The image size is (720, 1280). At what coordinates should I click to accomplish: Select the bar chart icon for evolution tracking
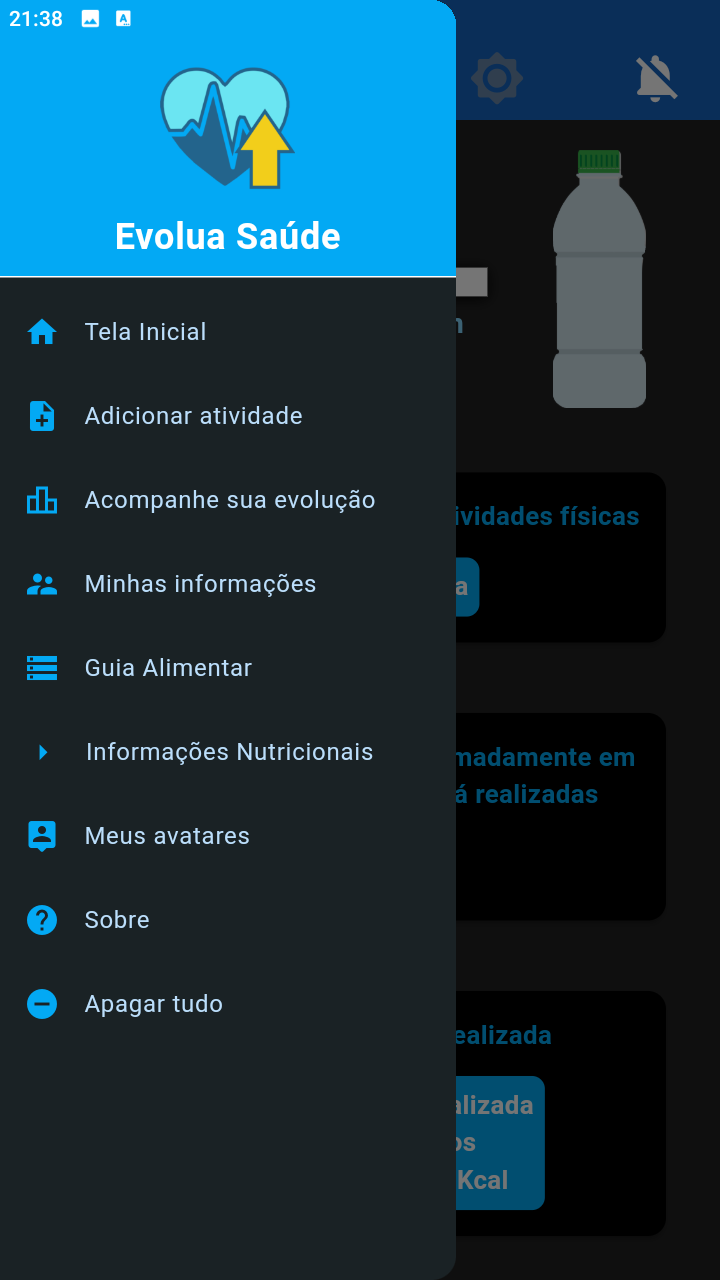pos(40,499)
